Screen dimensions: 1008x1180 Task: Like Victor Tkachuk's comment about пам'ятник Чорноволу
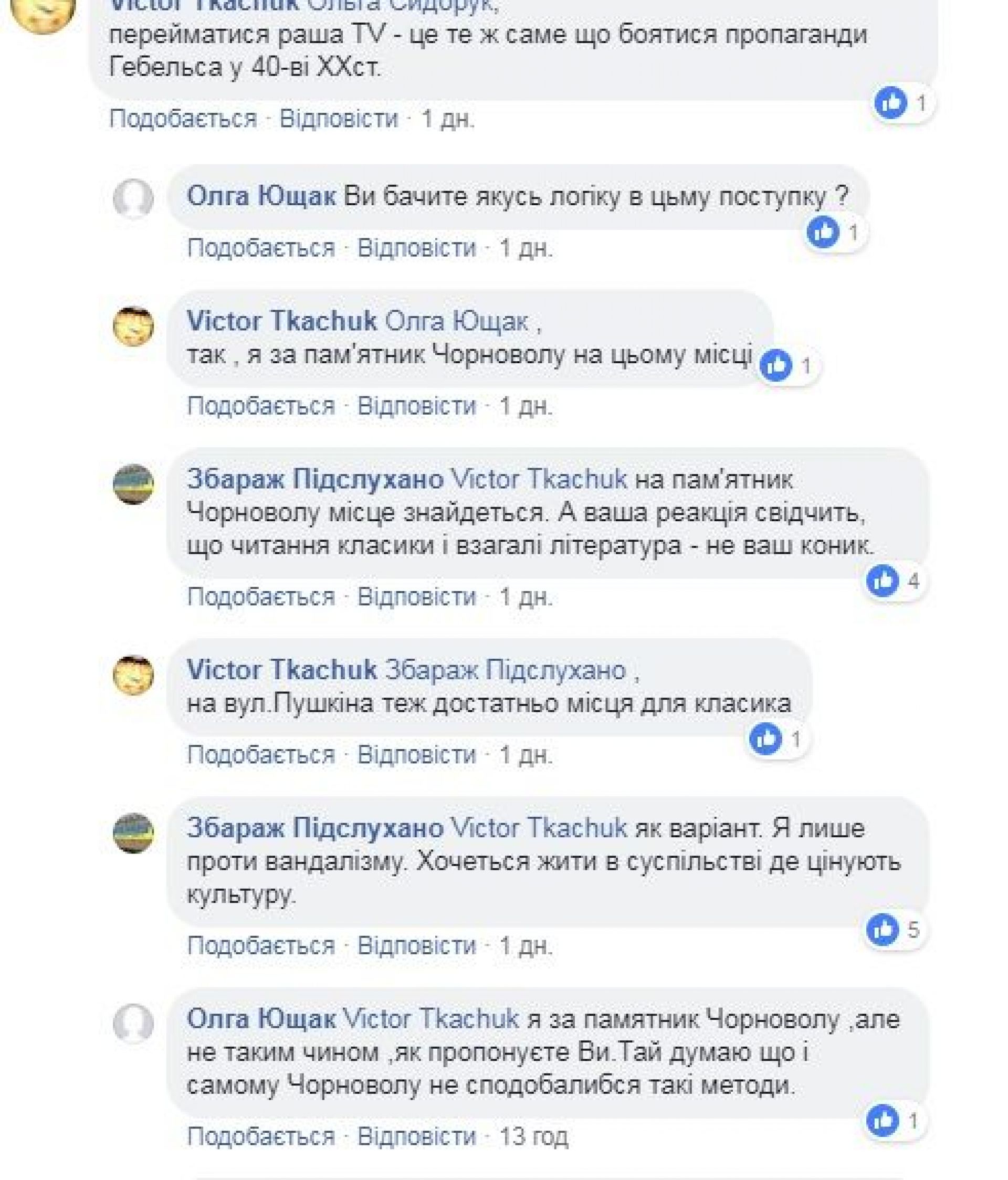(260, 405)
